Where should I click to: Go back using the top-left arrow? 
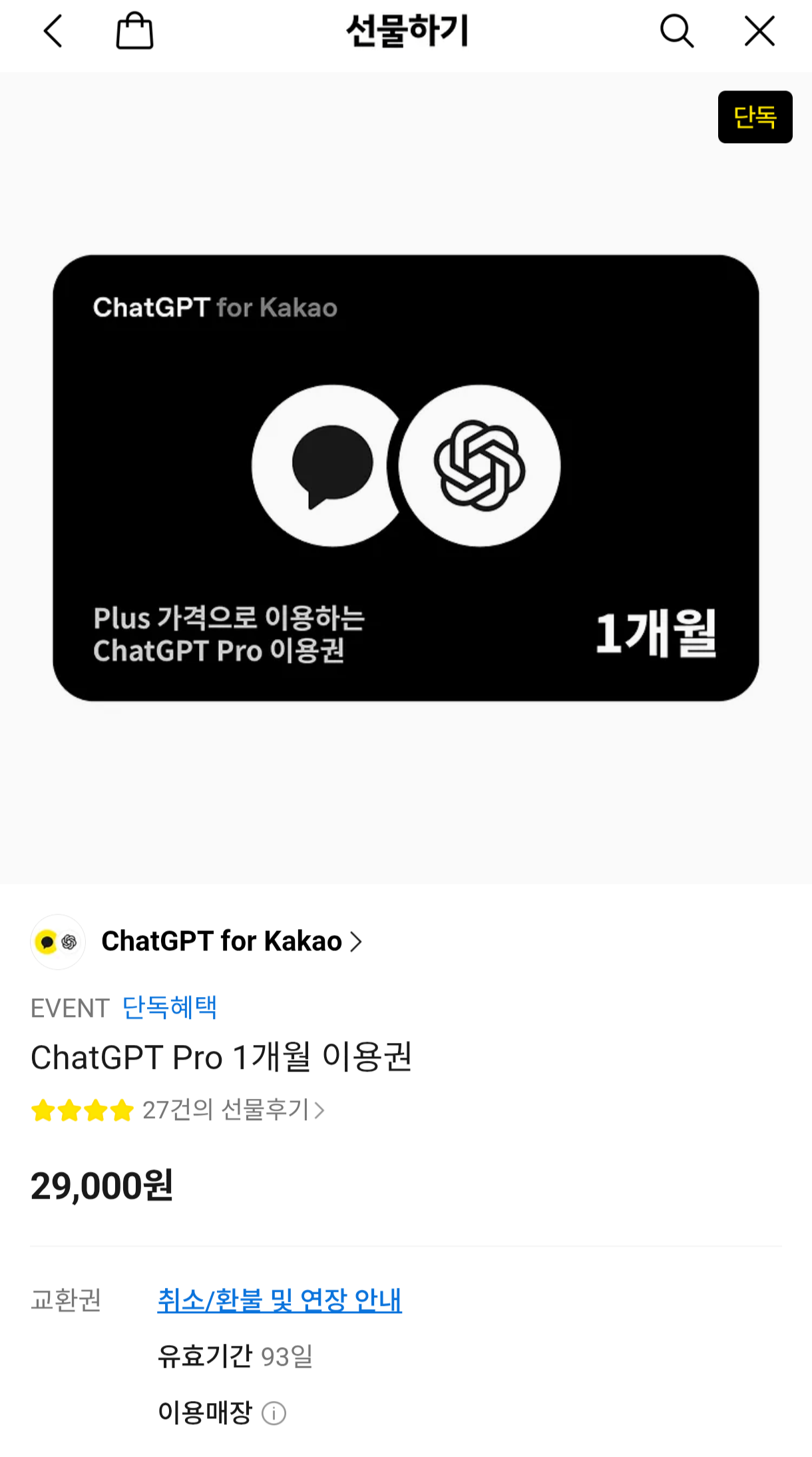pos(53,31)
